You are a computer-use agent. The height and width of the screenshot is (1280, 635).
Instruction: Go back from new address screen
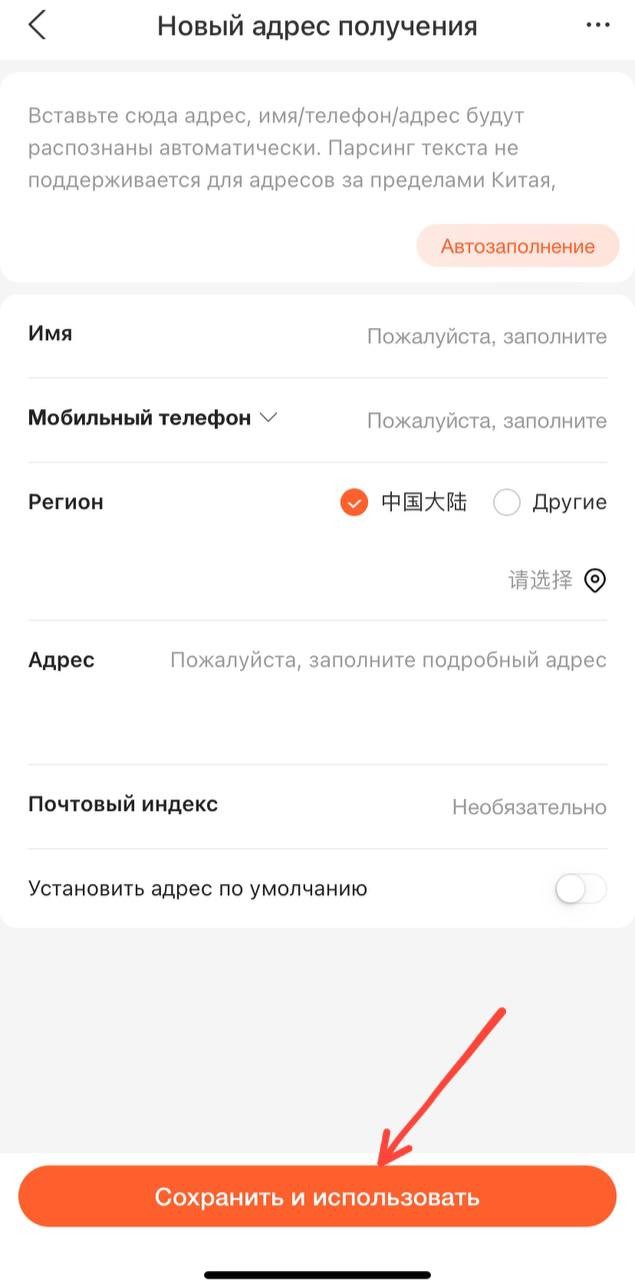(37, 26)
